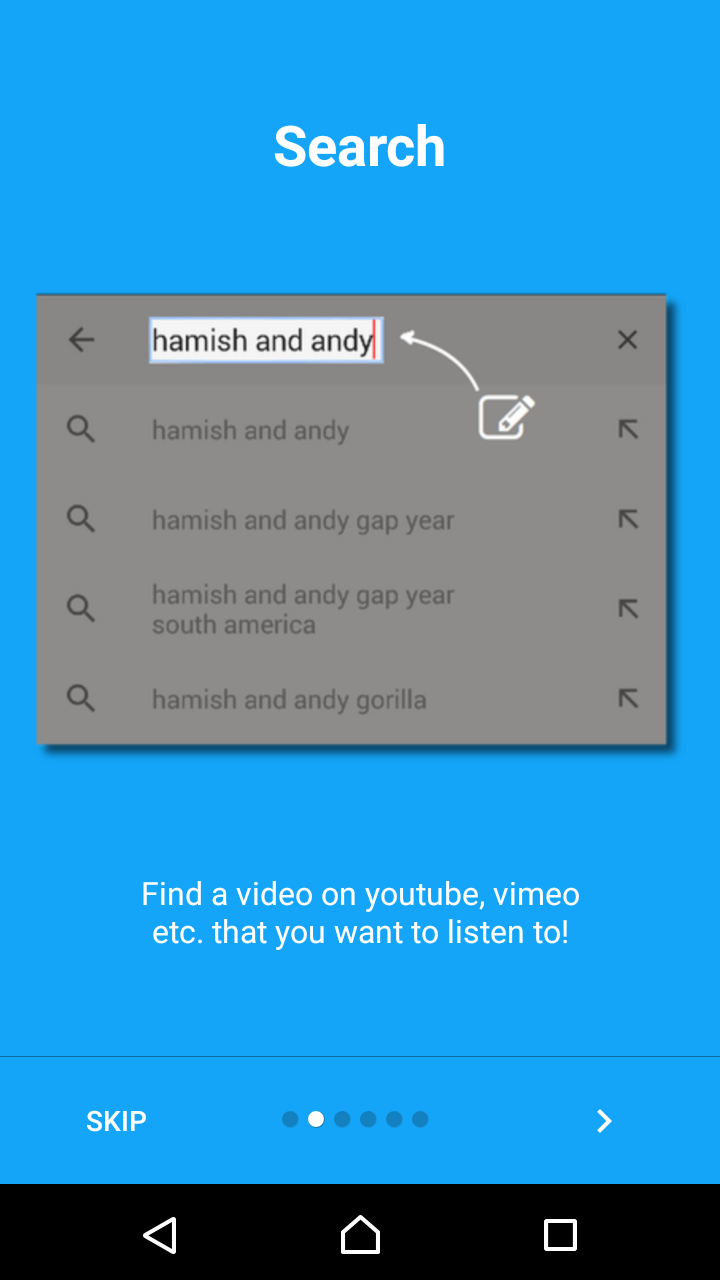Go to the next intro page

(x=604, y=1121)
